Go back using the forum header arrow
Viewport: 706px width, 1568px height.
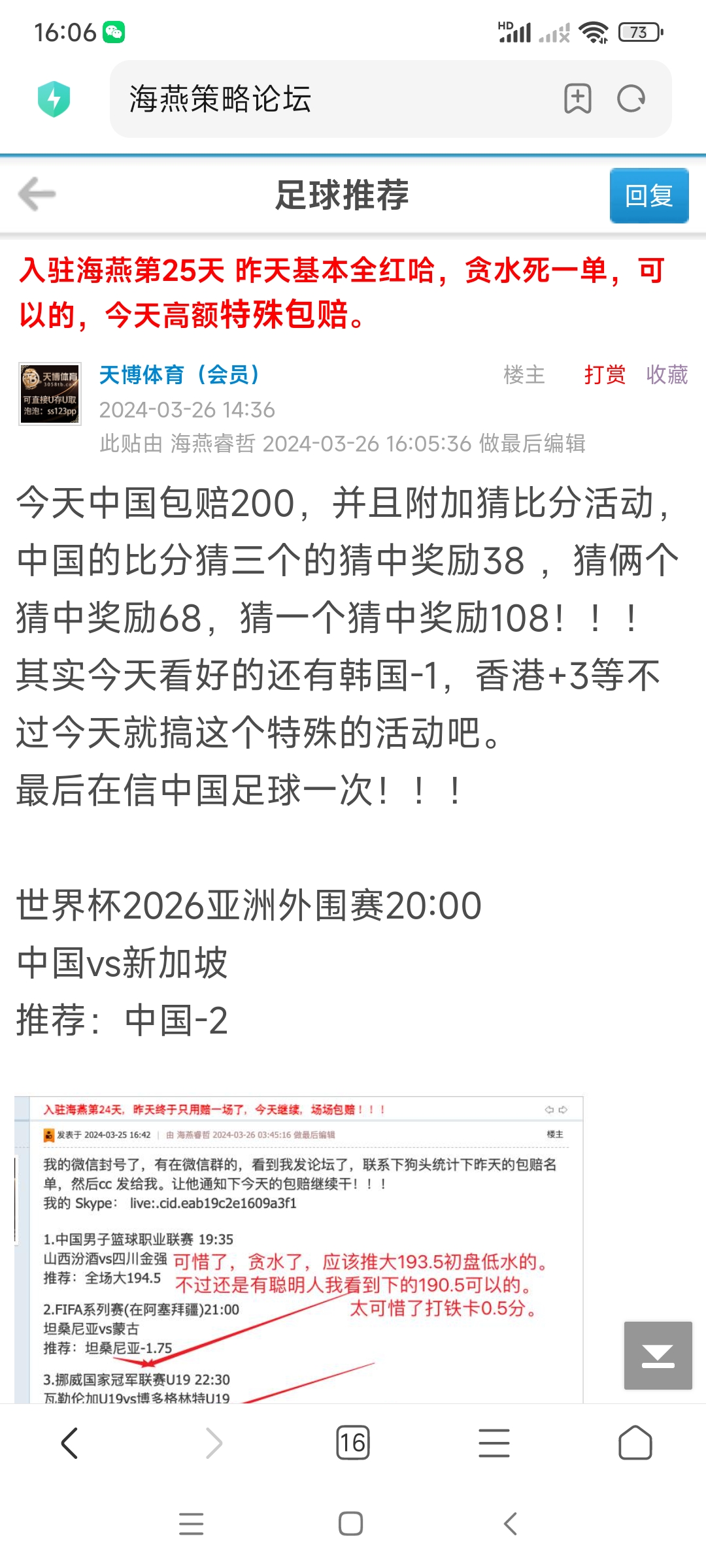point(37,194)
